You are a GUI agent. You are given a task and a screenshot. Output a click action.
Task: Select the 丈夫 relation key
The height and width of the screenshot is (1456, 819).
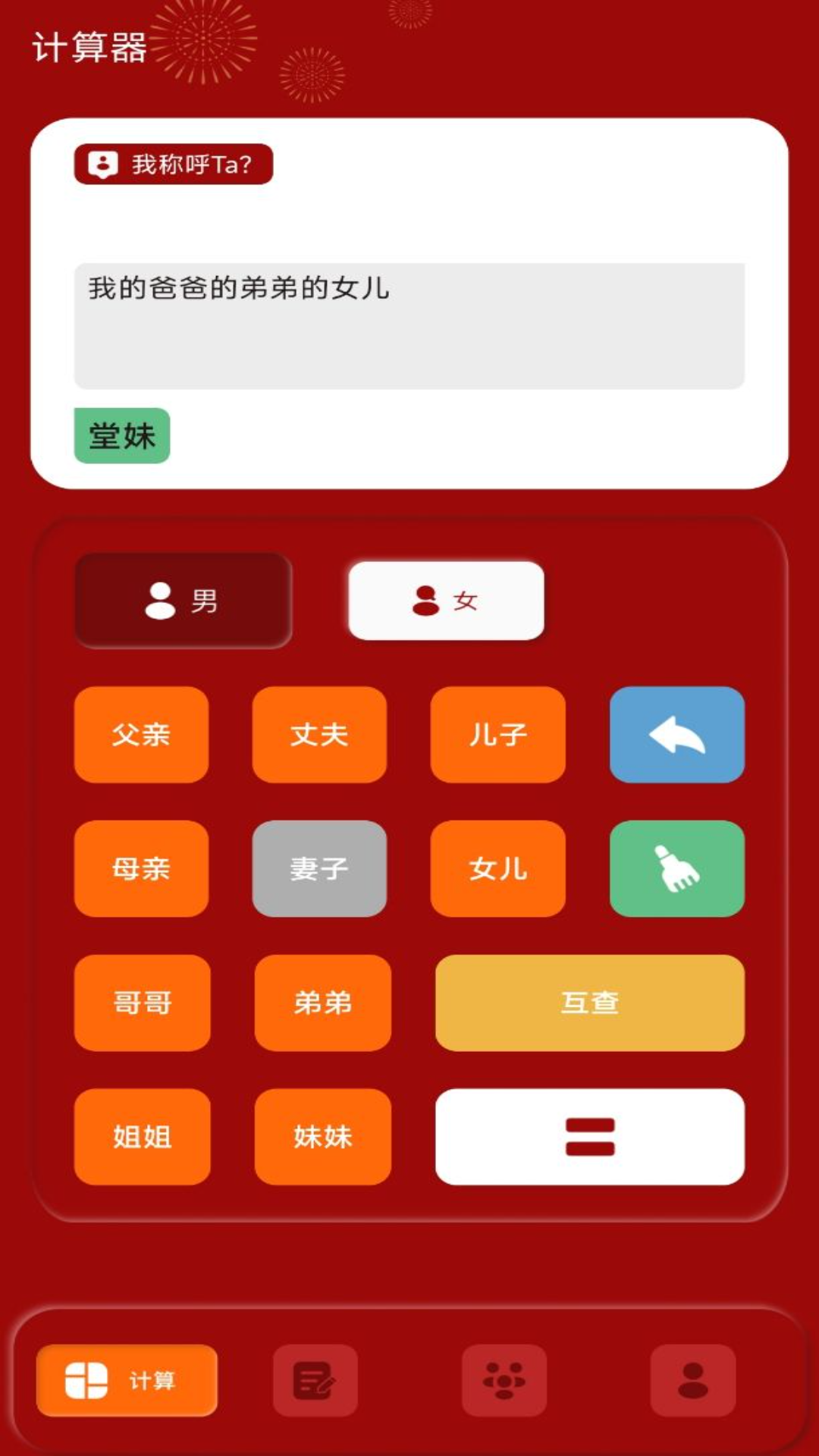click(319, 736)
